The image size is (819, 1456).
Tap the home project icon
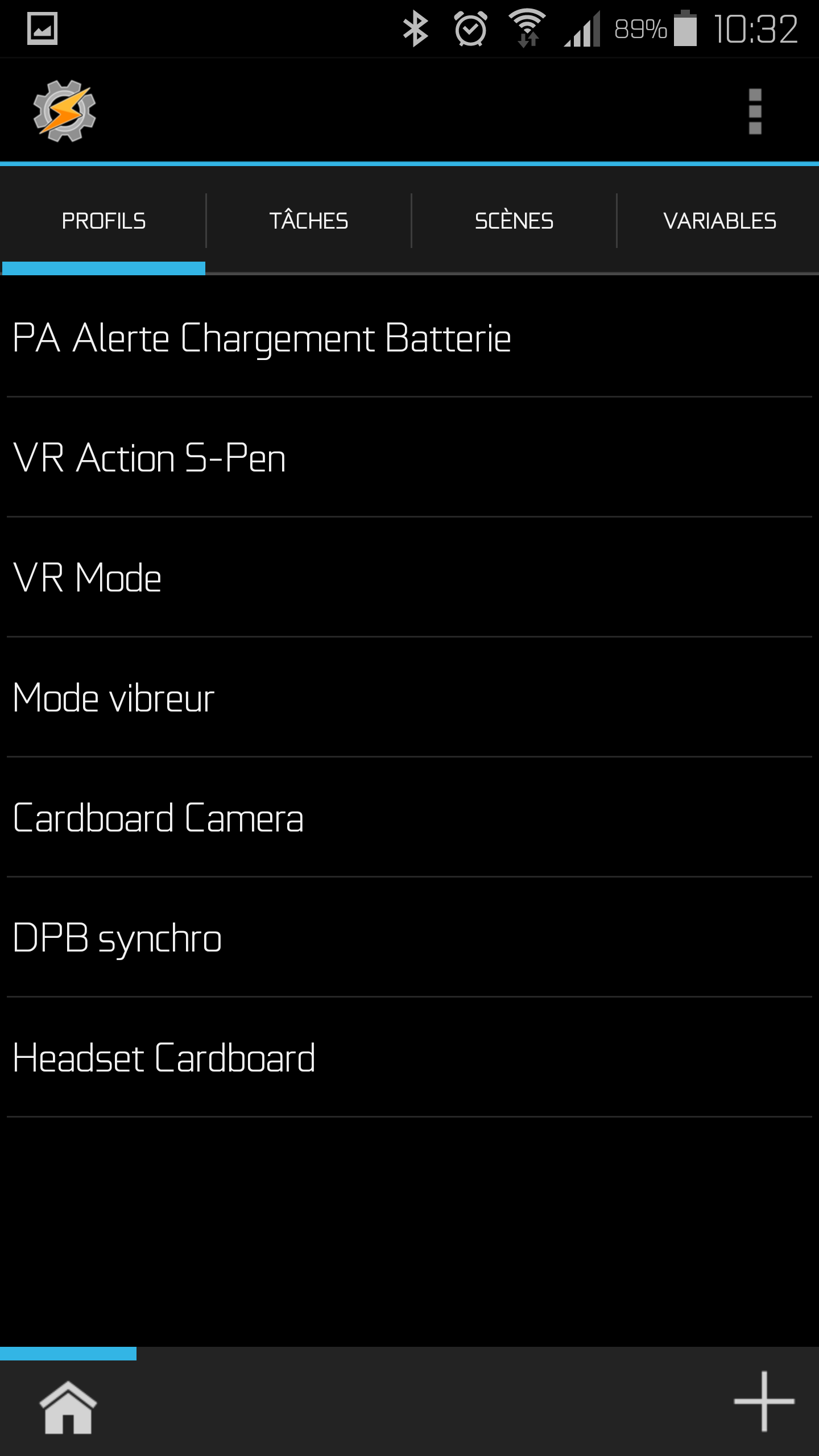[68, 1408]
